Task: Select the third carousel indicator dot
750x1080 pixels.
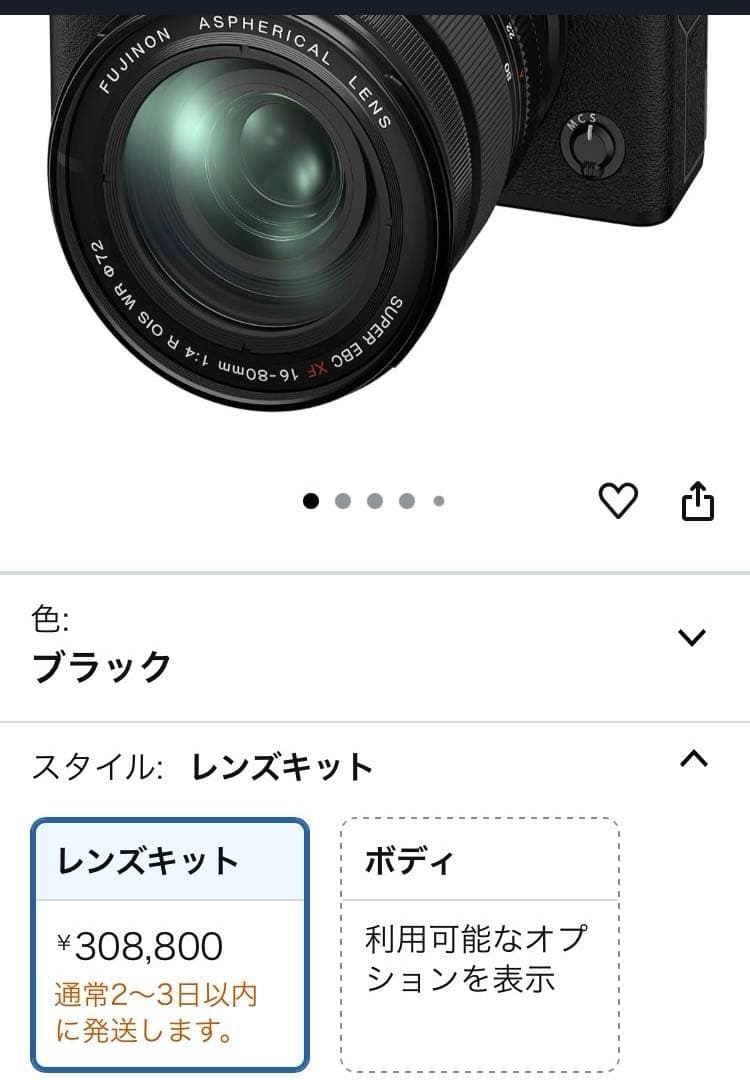Action: click(374, 499)
